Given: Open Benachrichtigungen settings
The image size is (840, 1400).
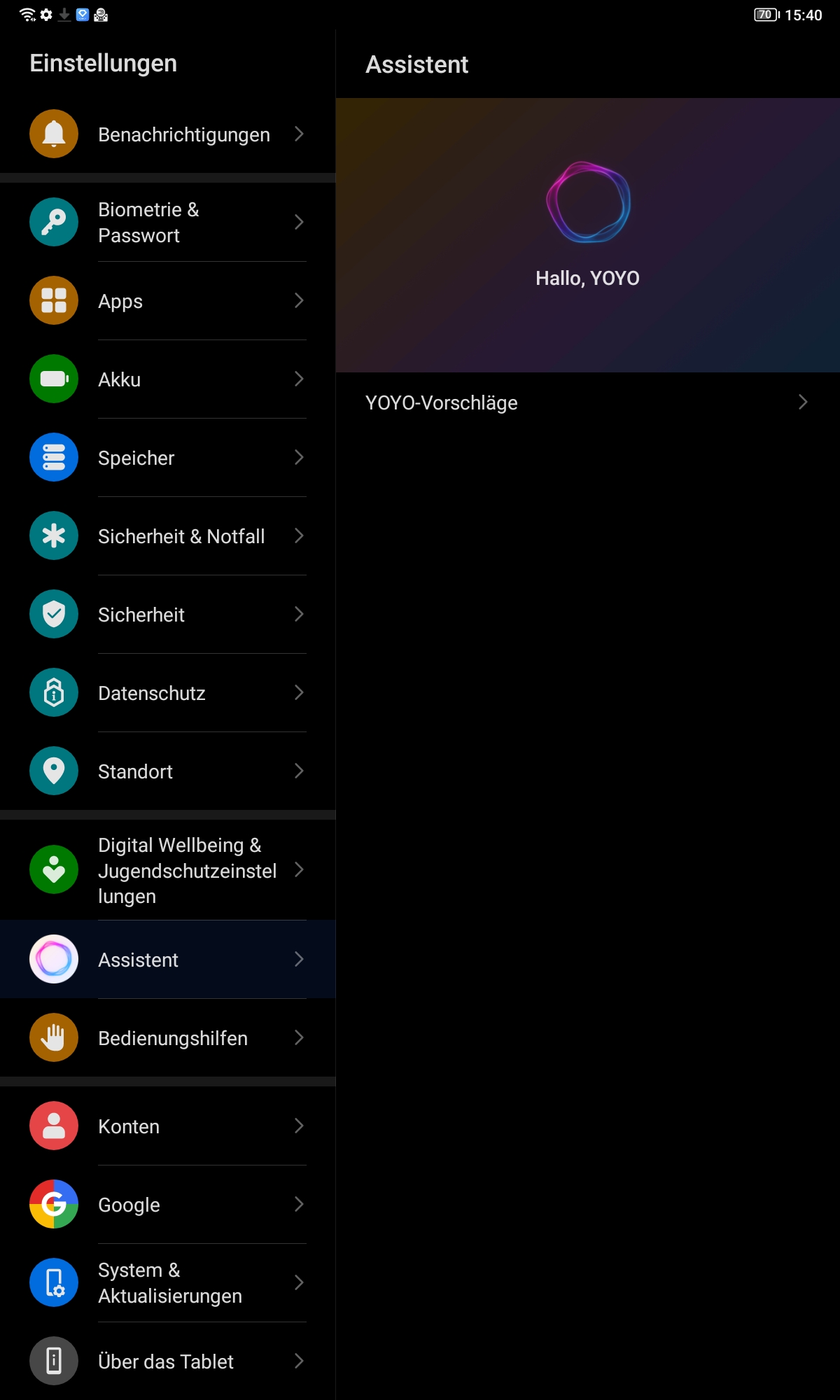Looking at the screenshot, I should (167, 134).
